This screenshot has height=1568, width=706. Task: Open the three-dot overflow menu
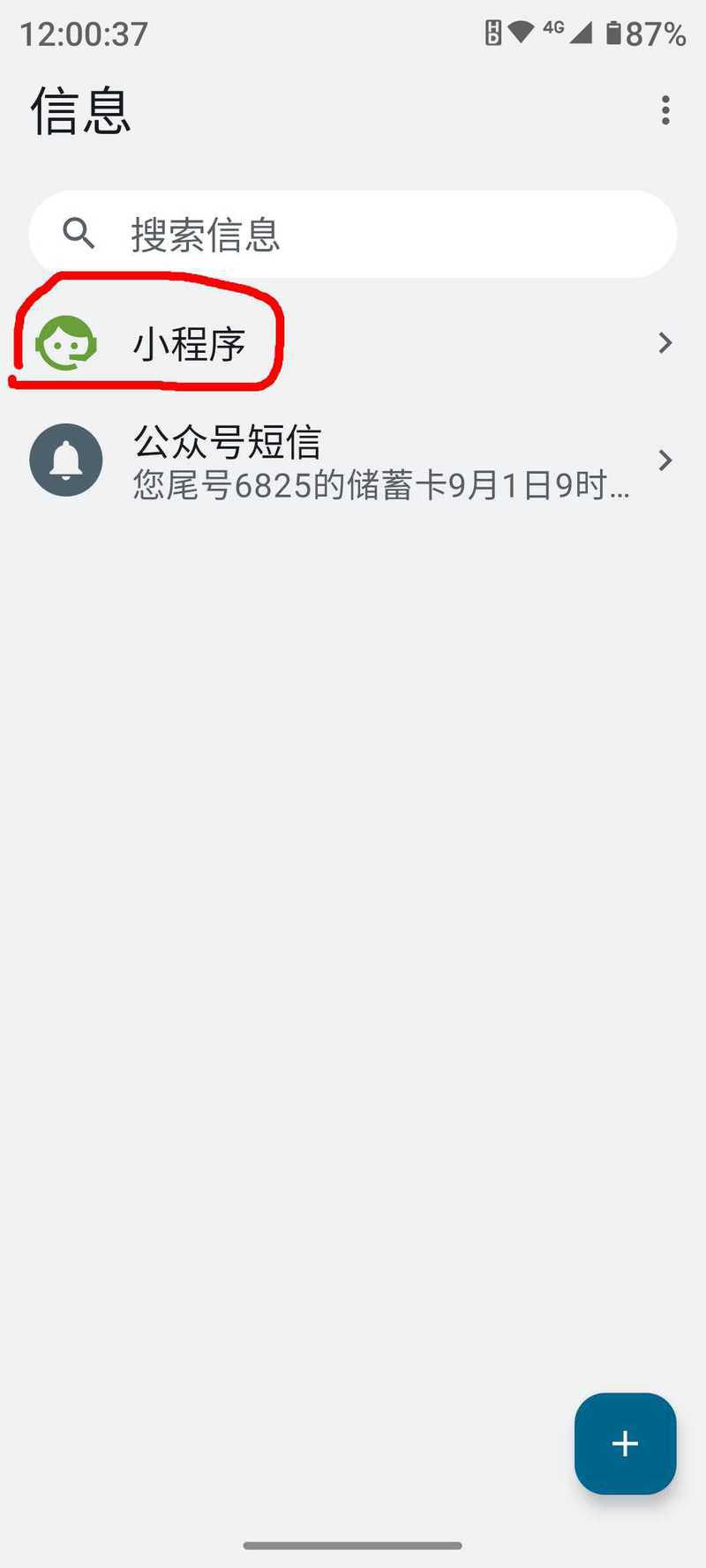pos(665,110)
